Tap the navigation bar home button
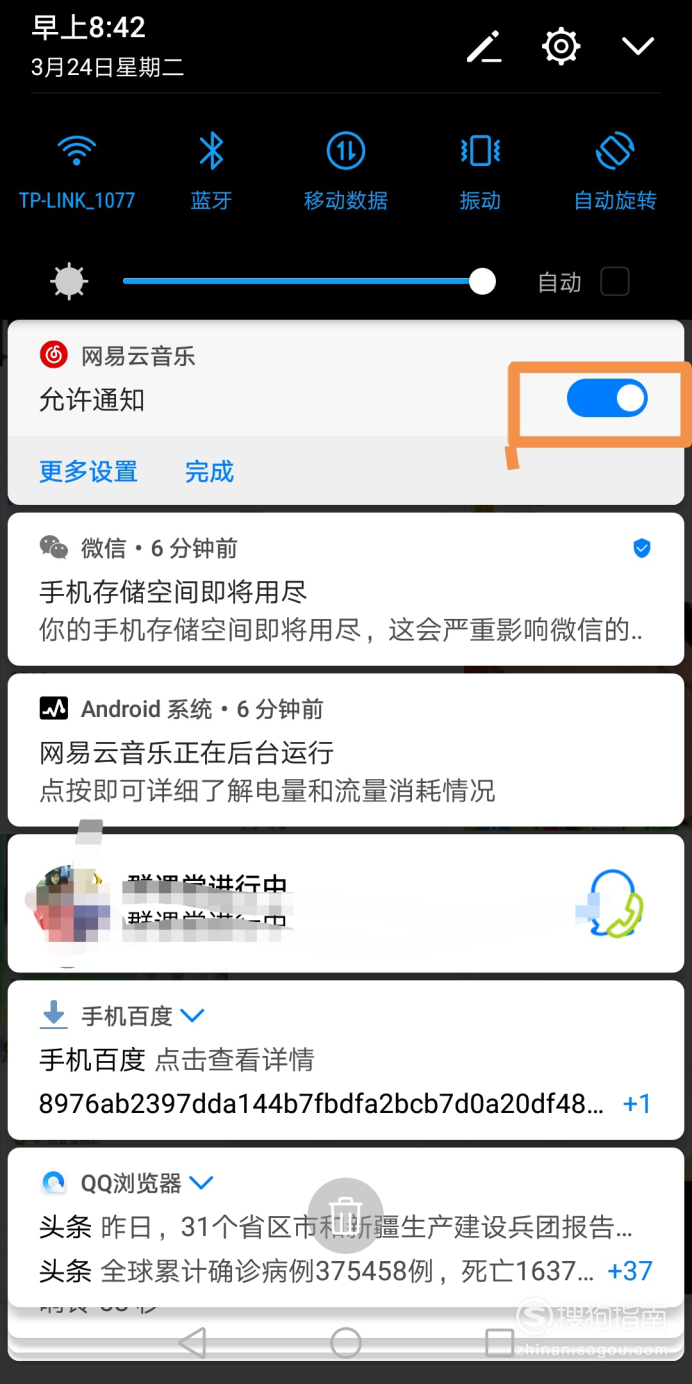This screenshot has width=692, height=1384. point(346,1342)
